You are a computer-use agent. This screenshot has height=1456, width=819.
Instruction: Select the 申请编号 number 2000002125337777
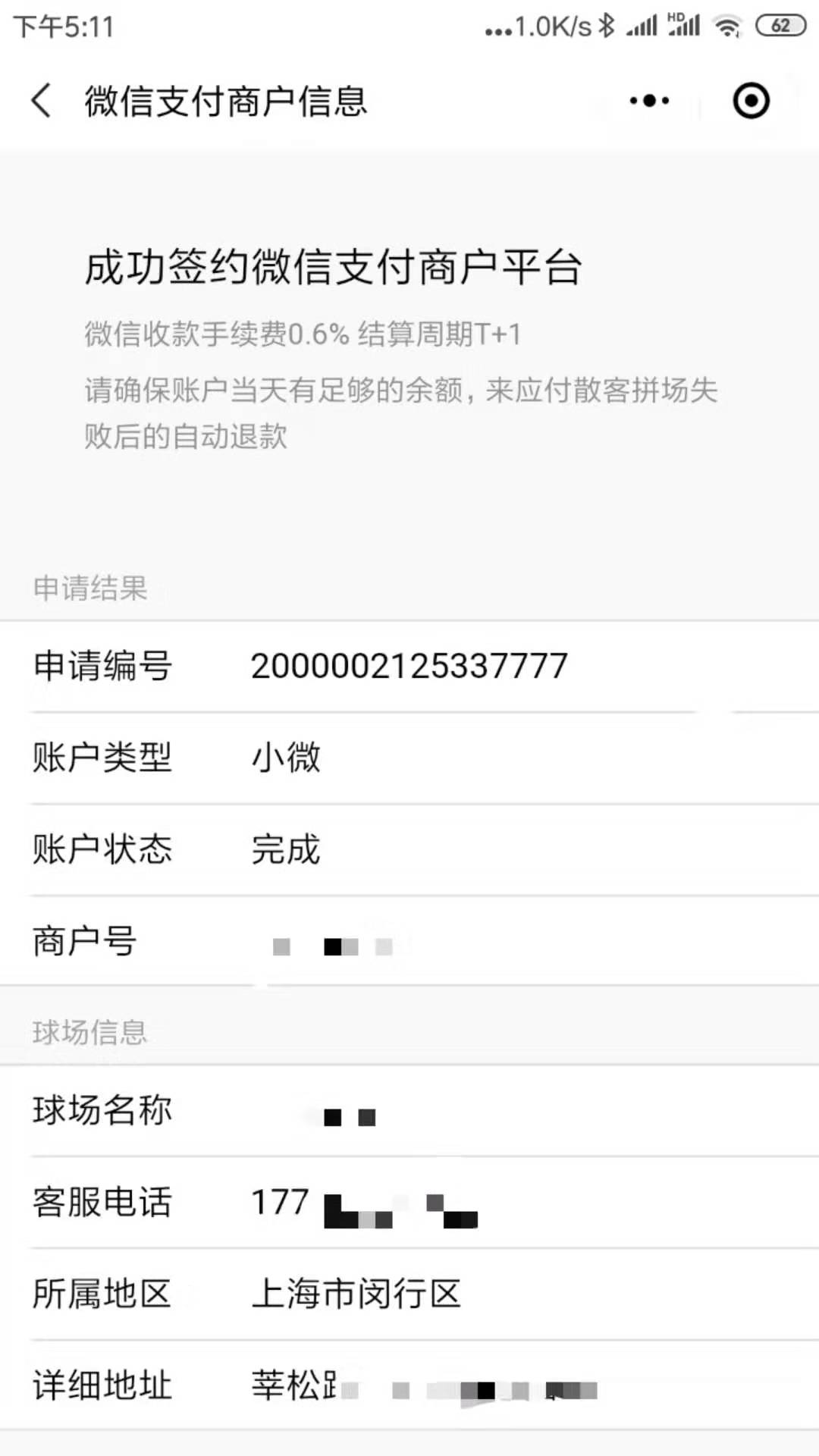409,667
